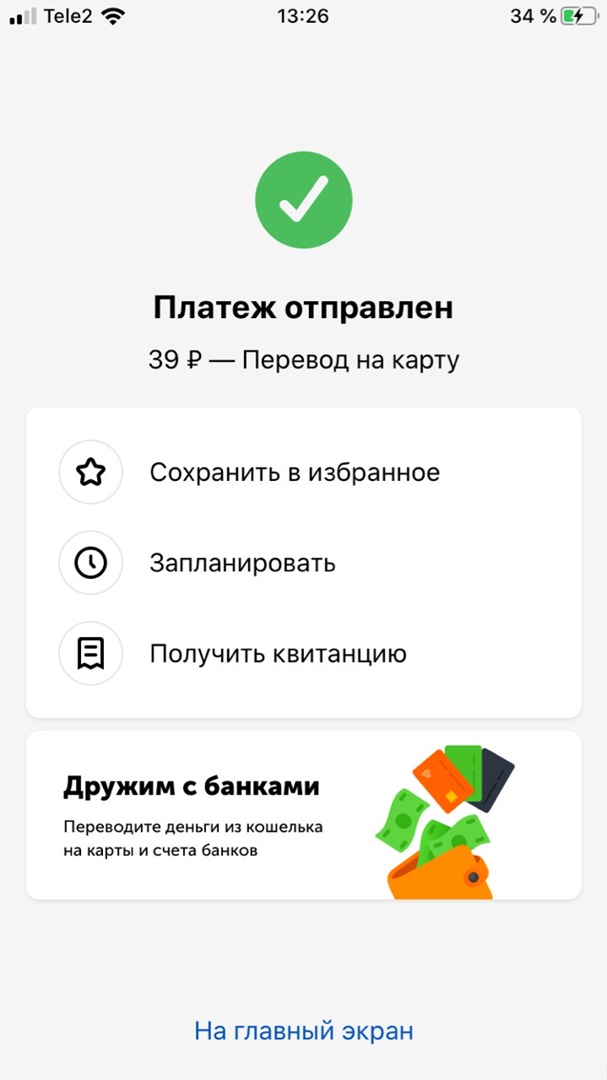The image size is (607, 1080).
Task: Schedule this payment with Запланировать
Action: click(242, 563)
